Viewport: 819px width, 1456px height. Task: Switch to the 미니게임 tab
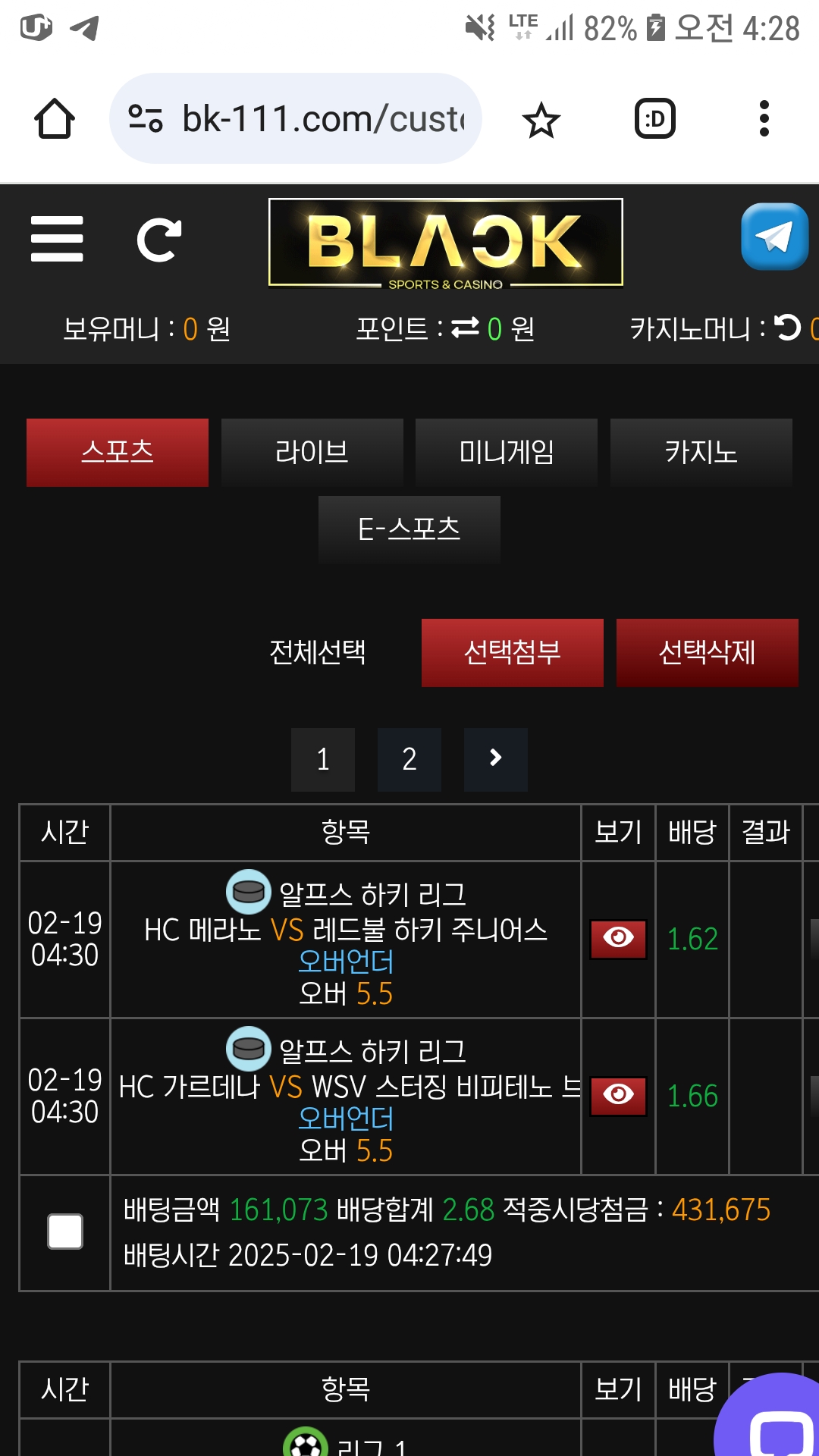[x=507, y=453]
